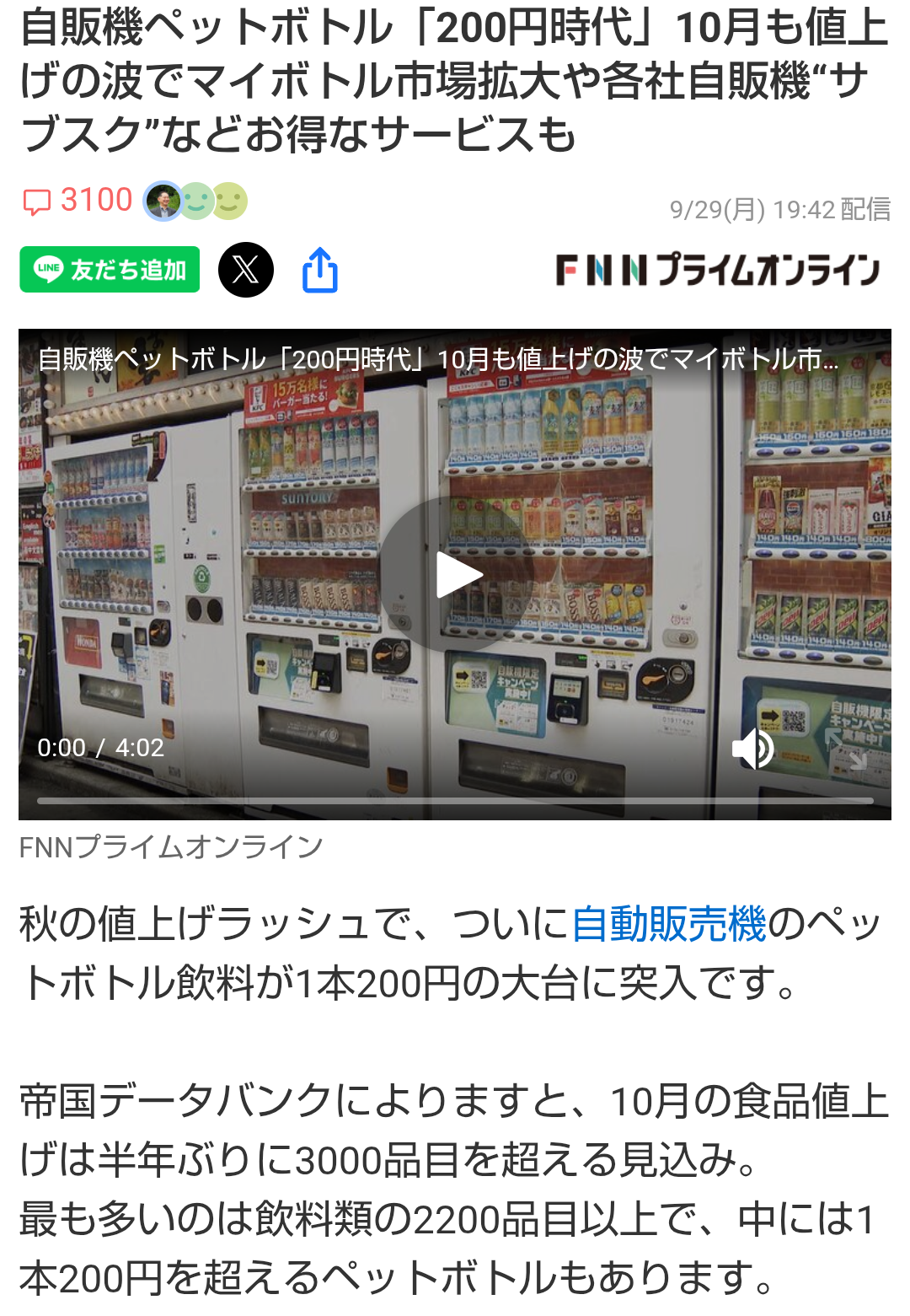
Task: Open FNNプライムオンライン publisher page
Action: point(717,270)
